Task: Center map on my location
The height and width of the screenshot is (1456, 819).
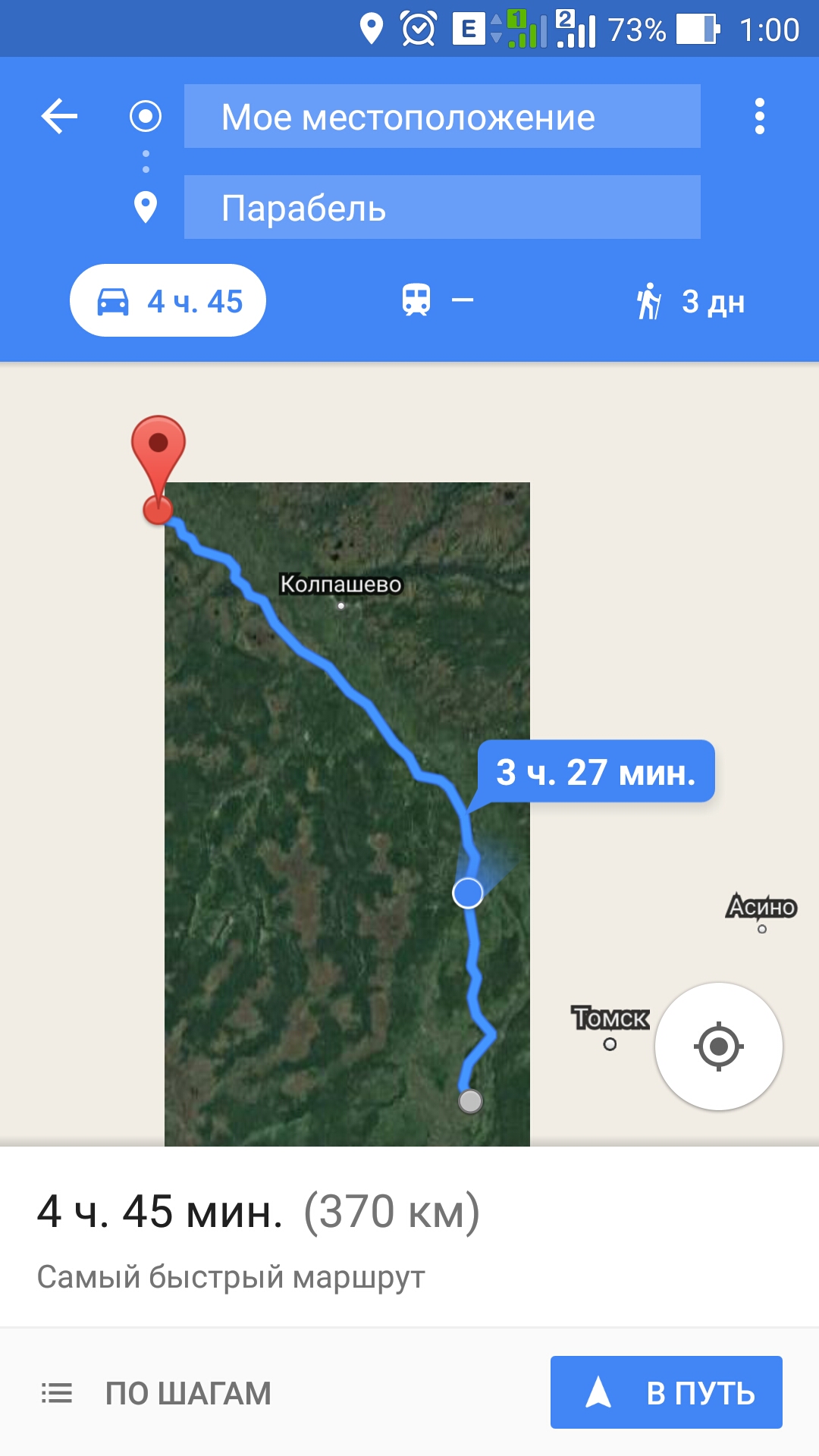Action: tap(718, 1046)
